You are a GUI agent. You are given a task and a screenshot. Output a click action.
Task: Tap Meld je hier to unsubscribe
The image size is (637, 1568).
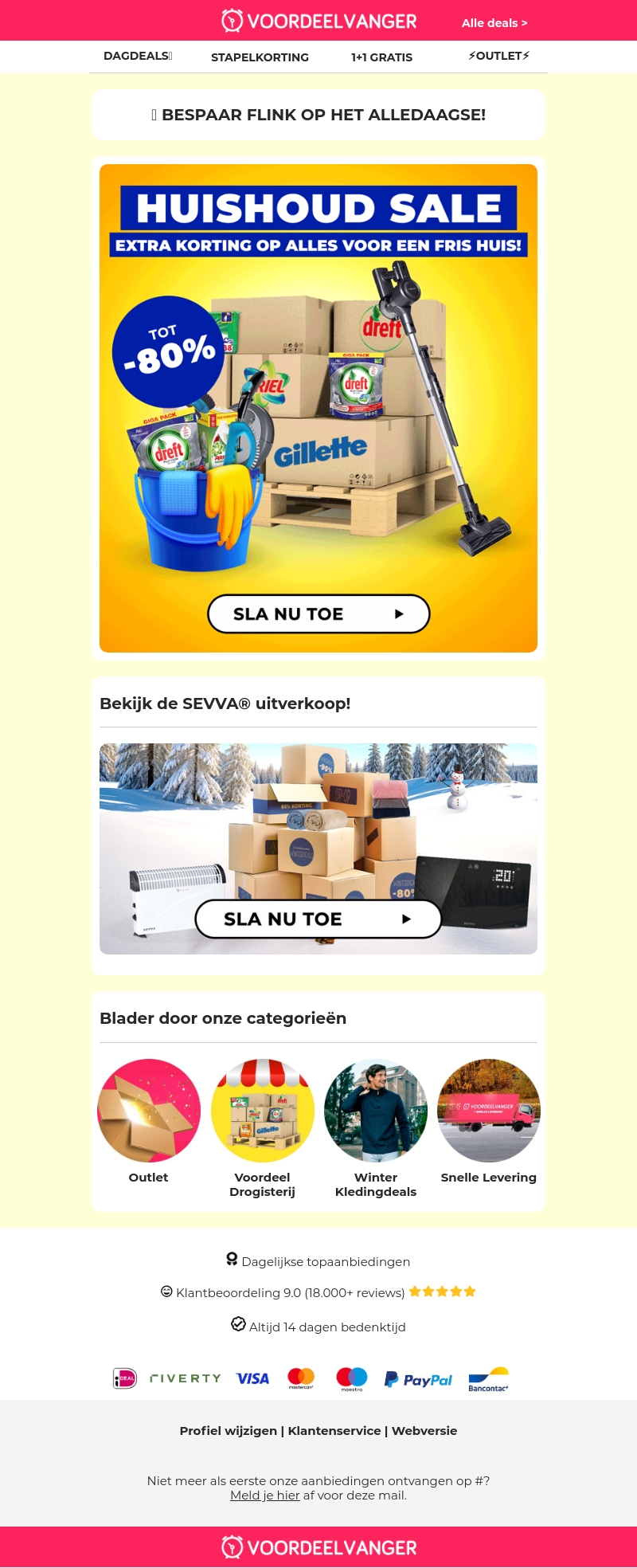pyautogui.click(x=264, y=1495)
